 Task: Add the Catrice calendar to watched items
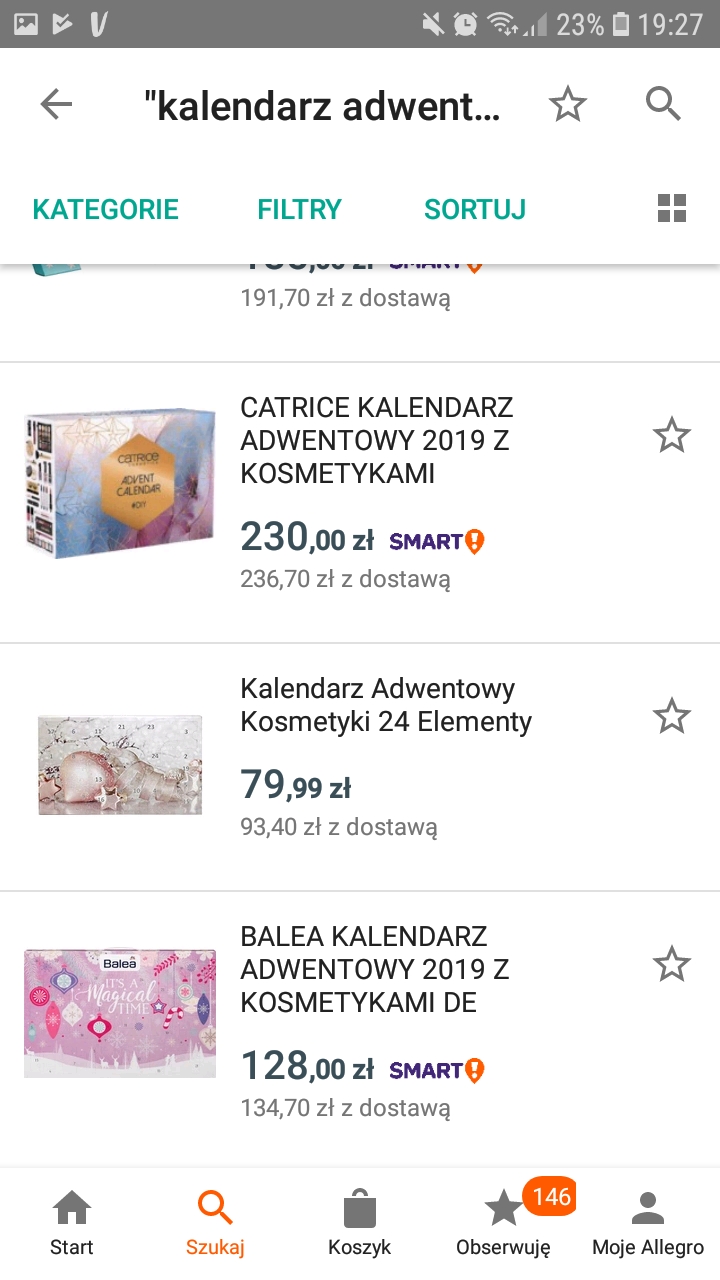click(x=671, y=436)
